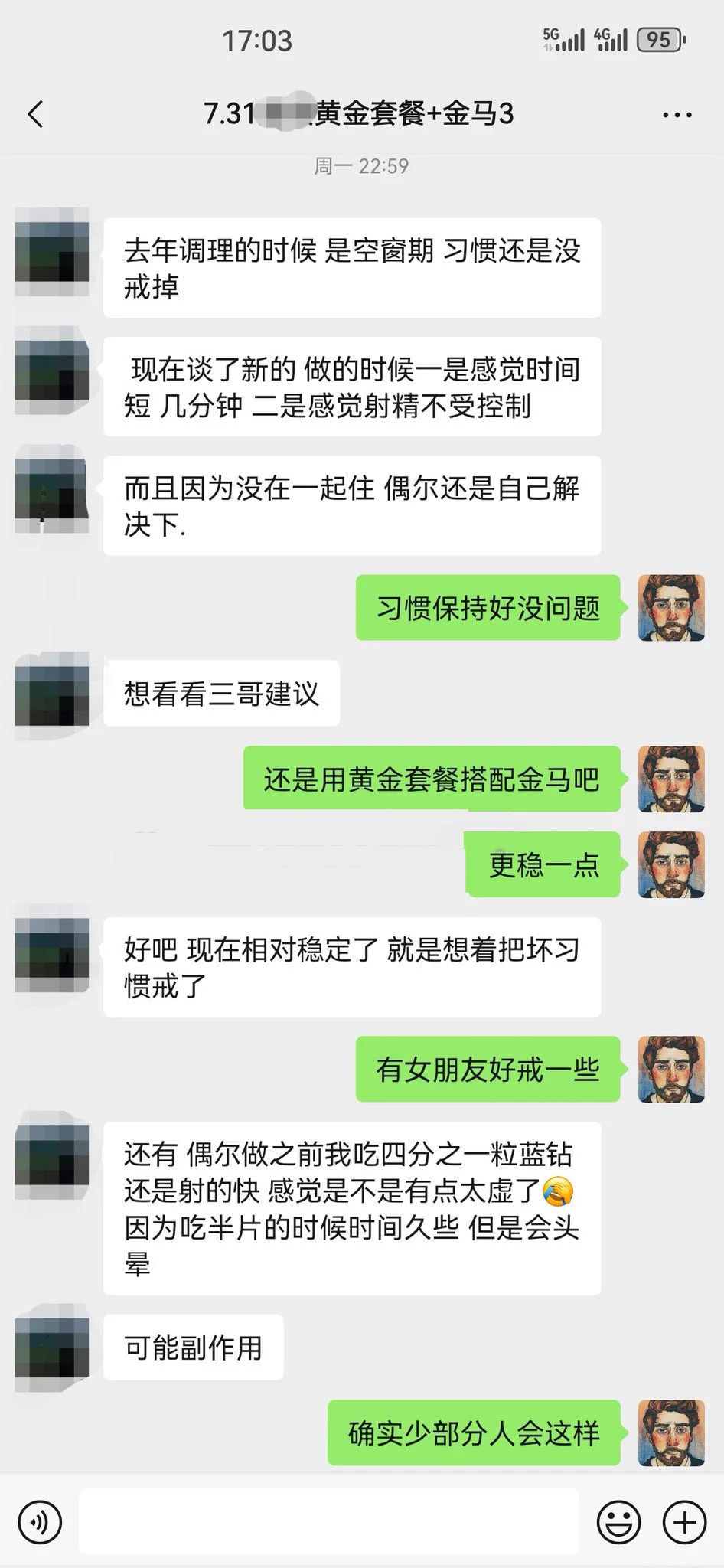Go back to the chat list

point(35,114)
